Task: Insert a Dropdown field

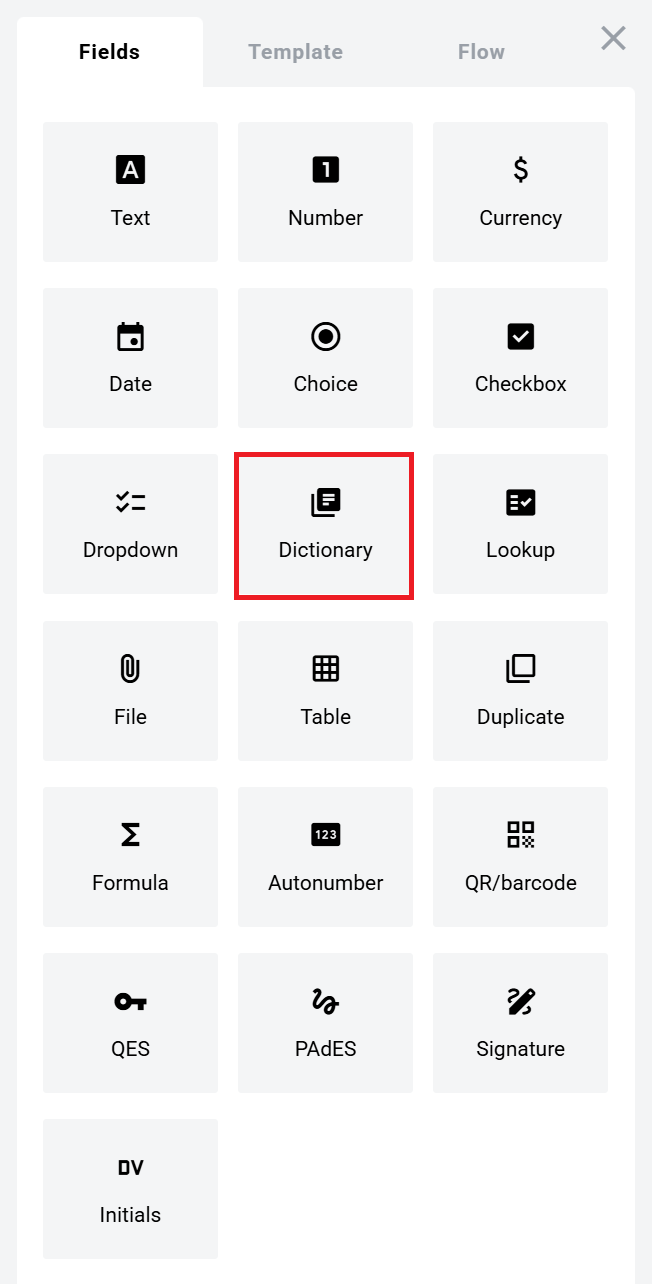Action: pos(130,524)
